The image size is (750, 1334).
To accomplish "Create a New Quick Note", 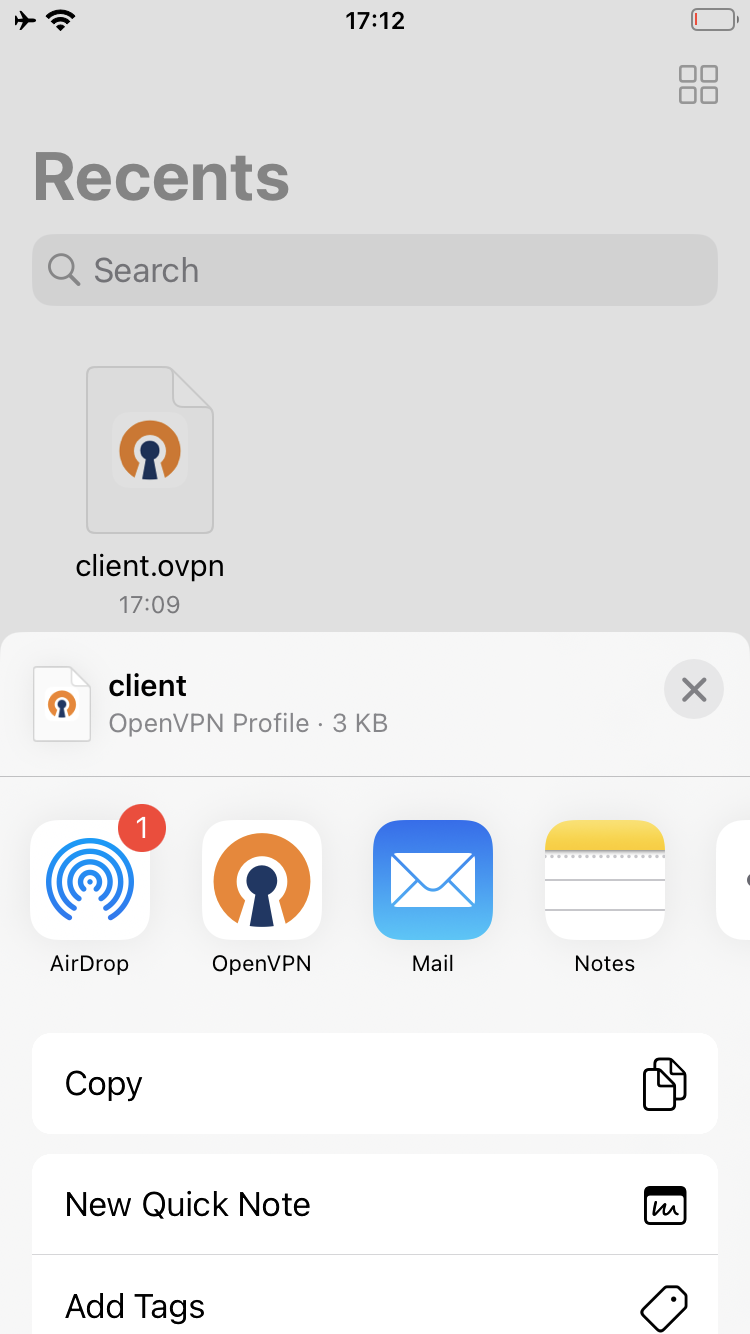I will pyautogui.click(x=375, y=1204).
